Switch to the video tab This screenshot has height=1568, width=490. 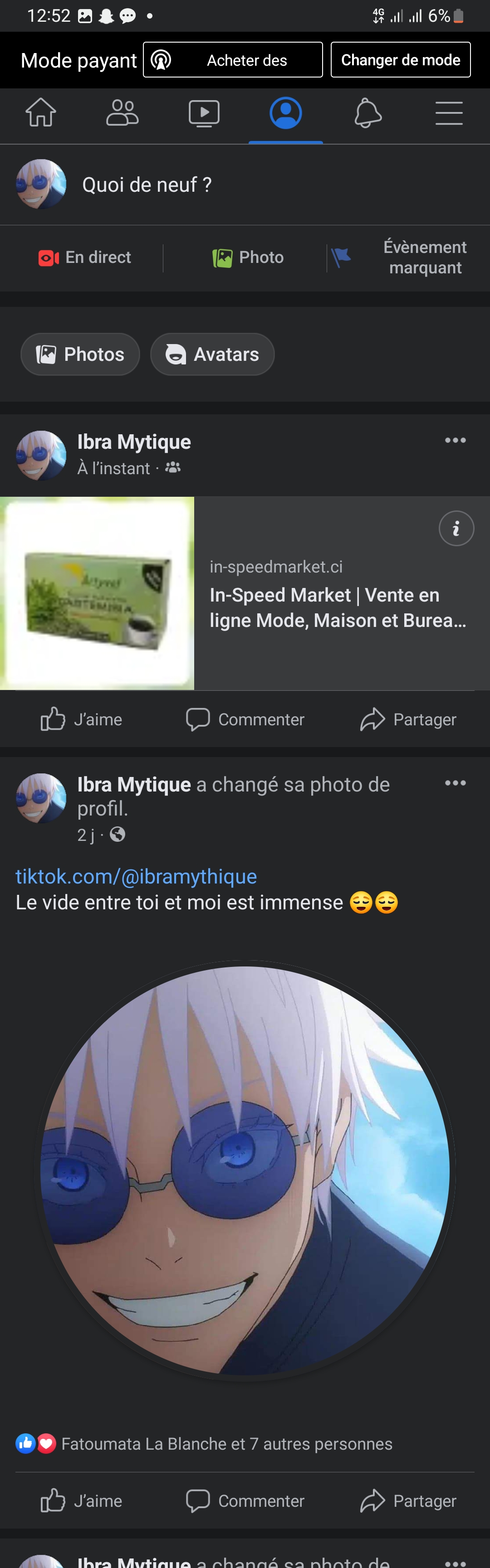coord(204,113)
